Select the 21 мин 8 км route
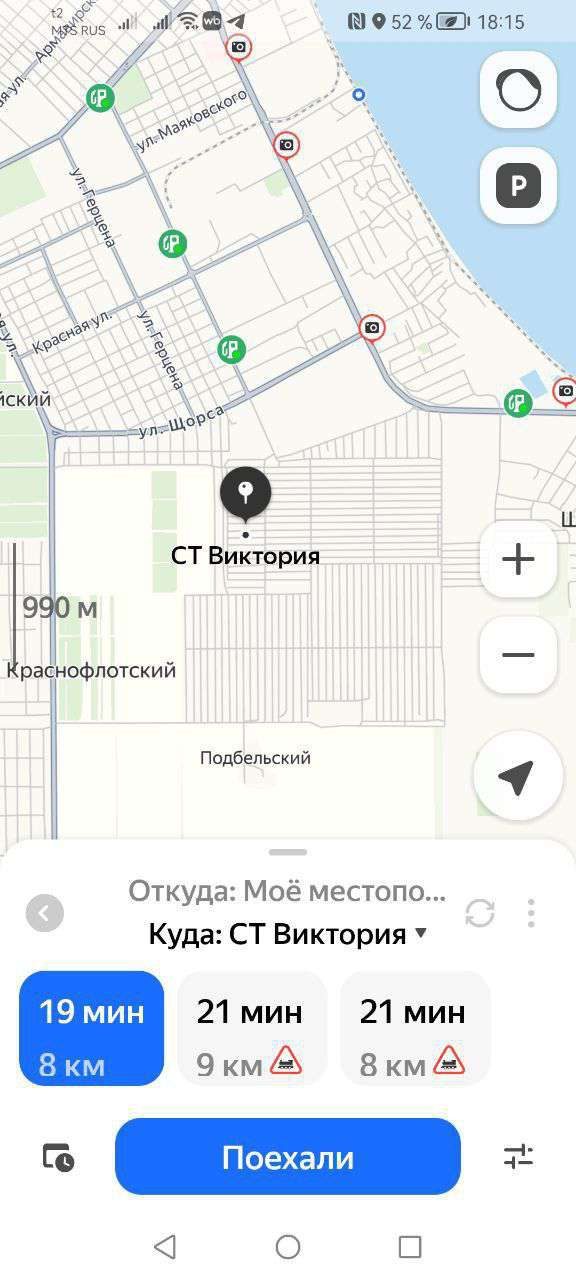 click(415, 1028)
